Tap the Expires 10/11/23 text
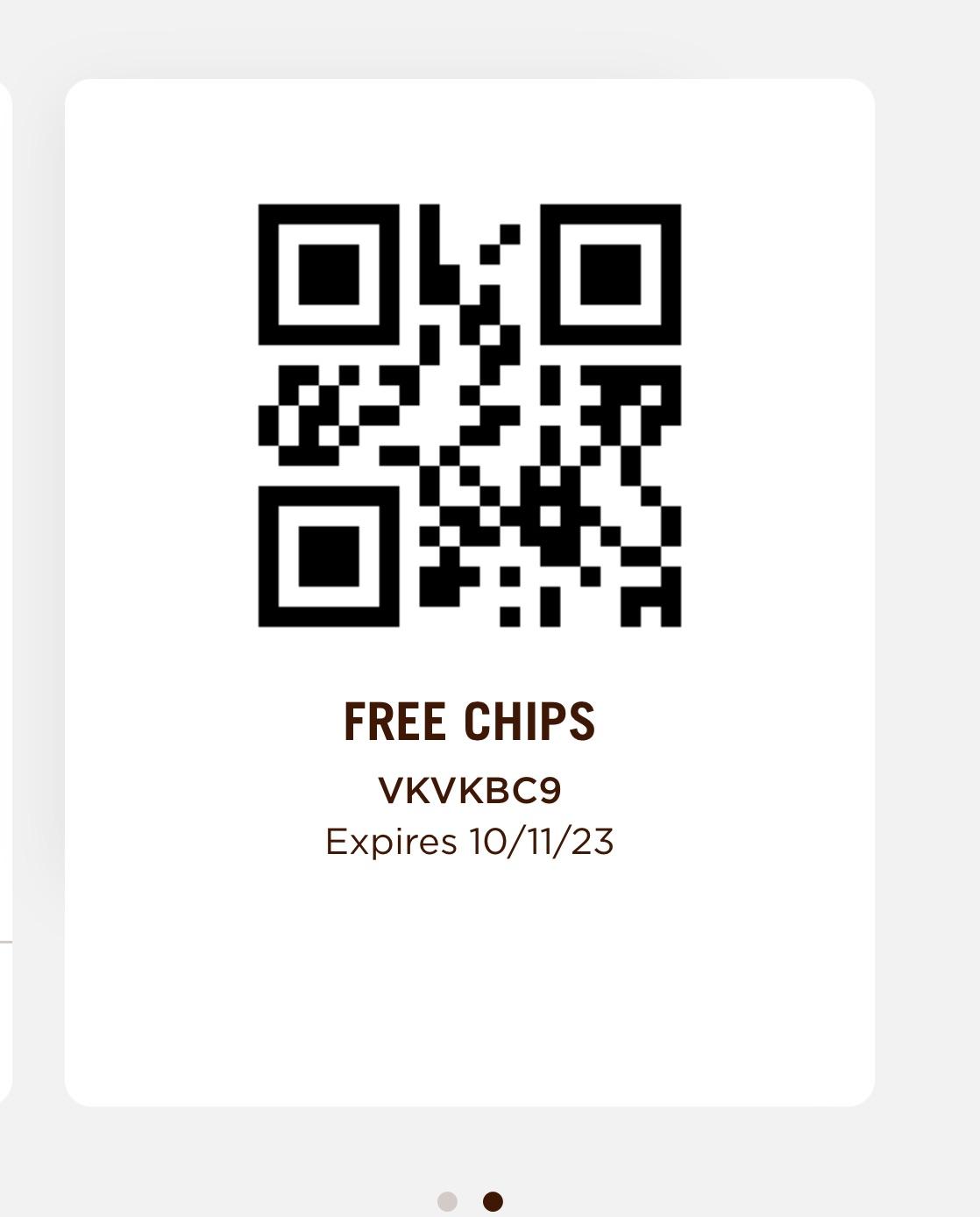 point(472,840)
